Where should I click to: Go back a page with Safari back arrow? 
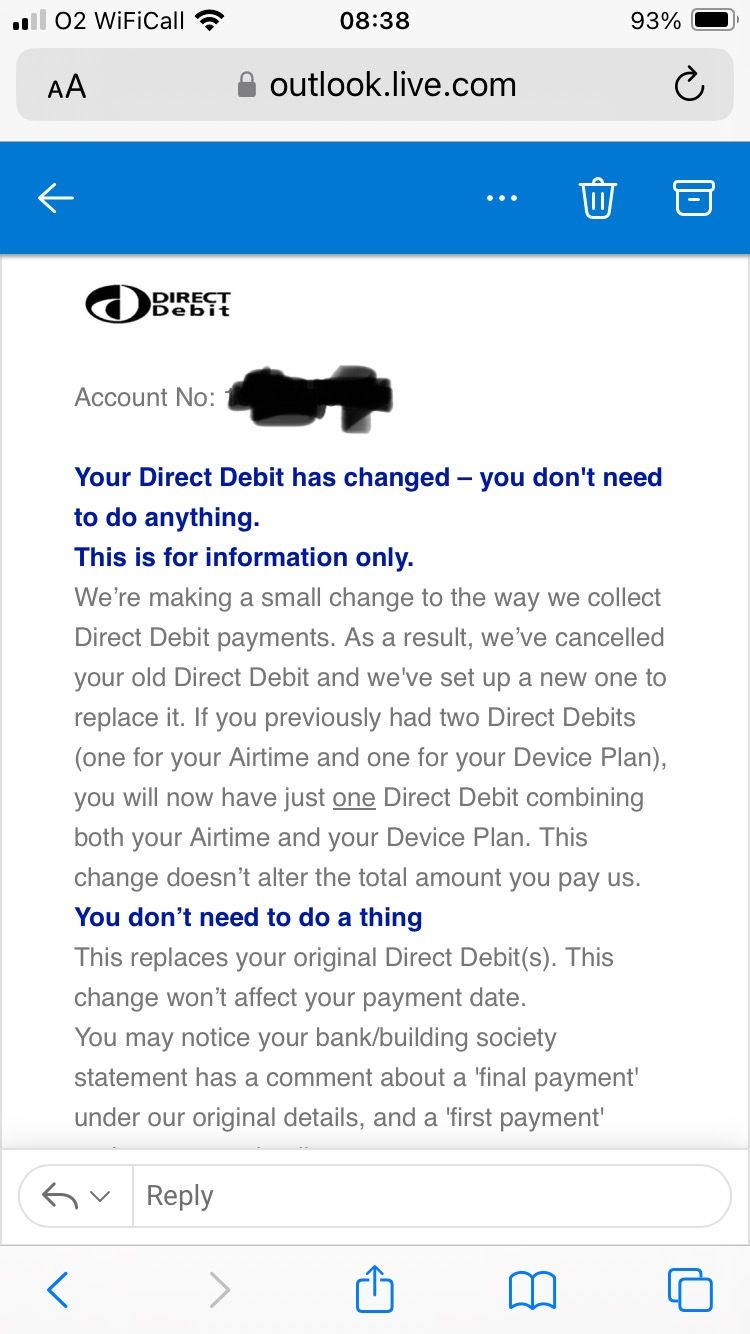[57, 1289]
